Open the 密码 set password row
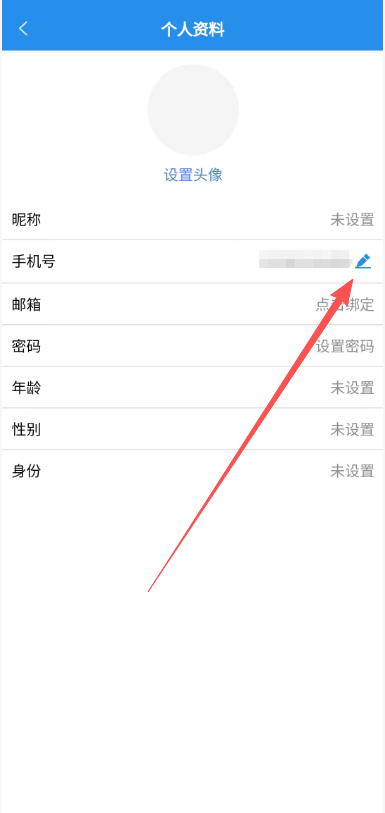This screenshot has width=385, height=813. click(x=193, y=346)
